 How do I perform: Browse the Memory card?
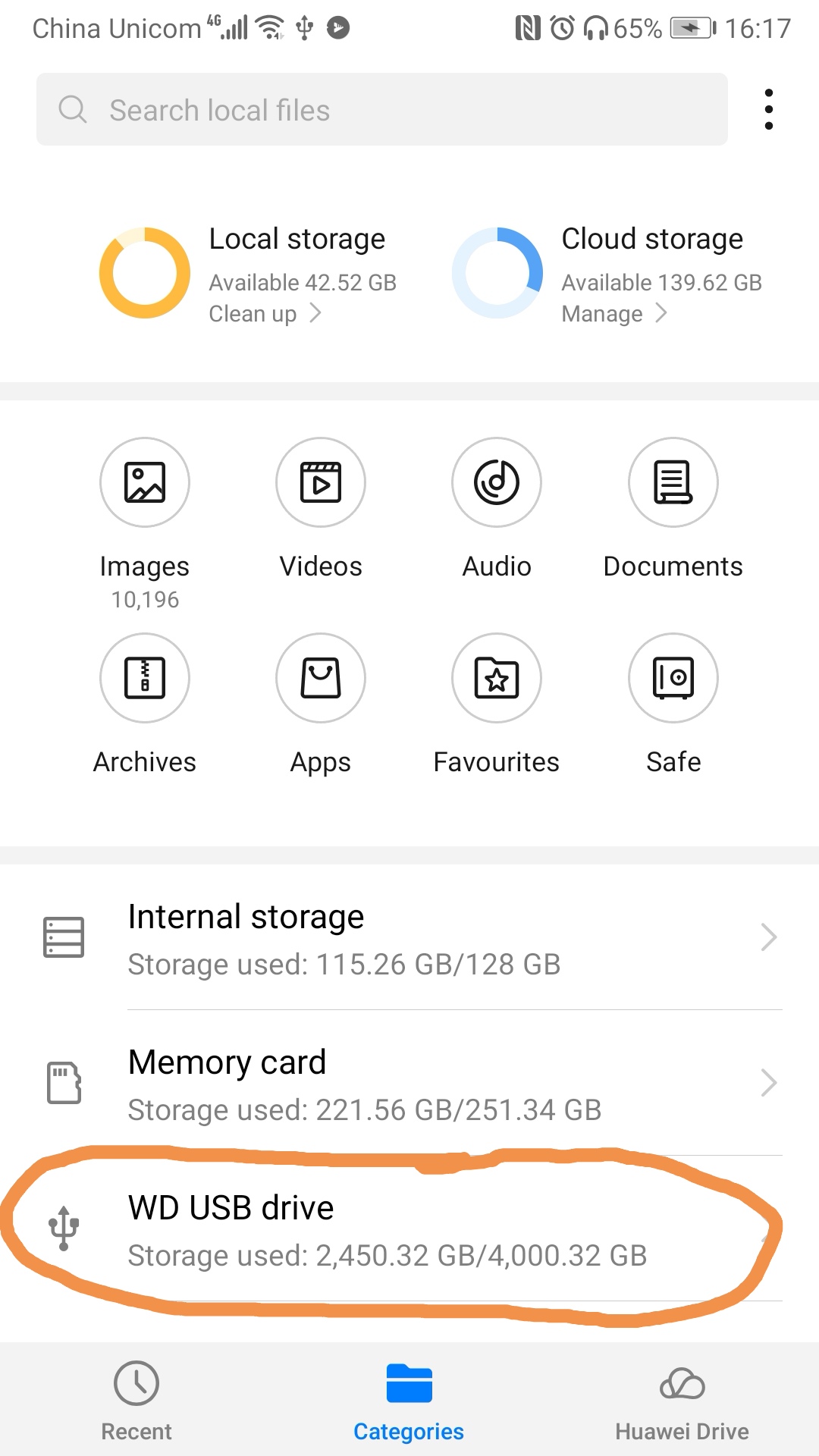click(409, 1084)
